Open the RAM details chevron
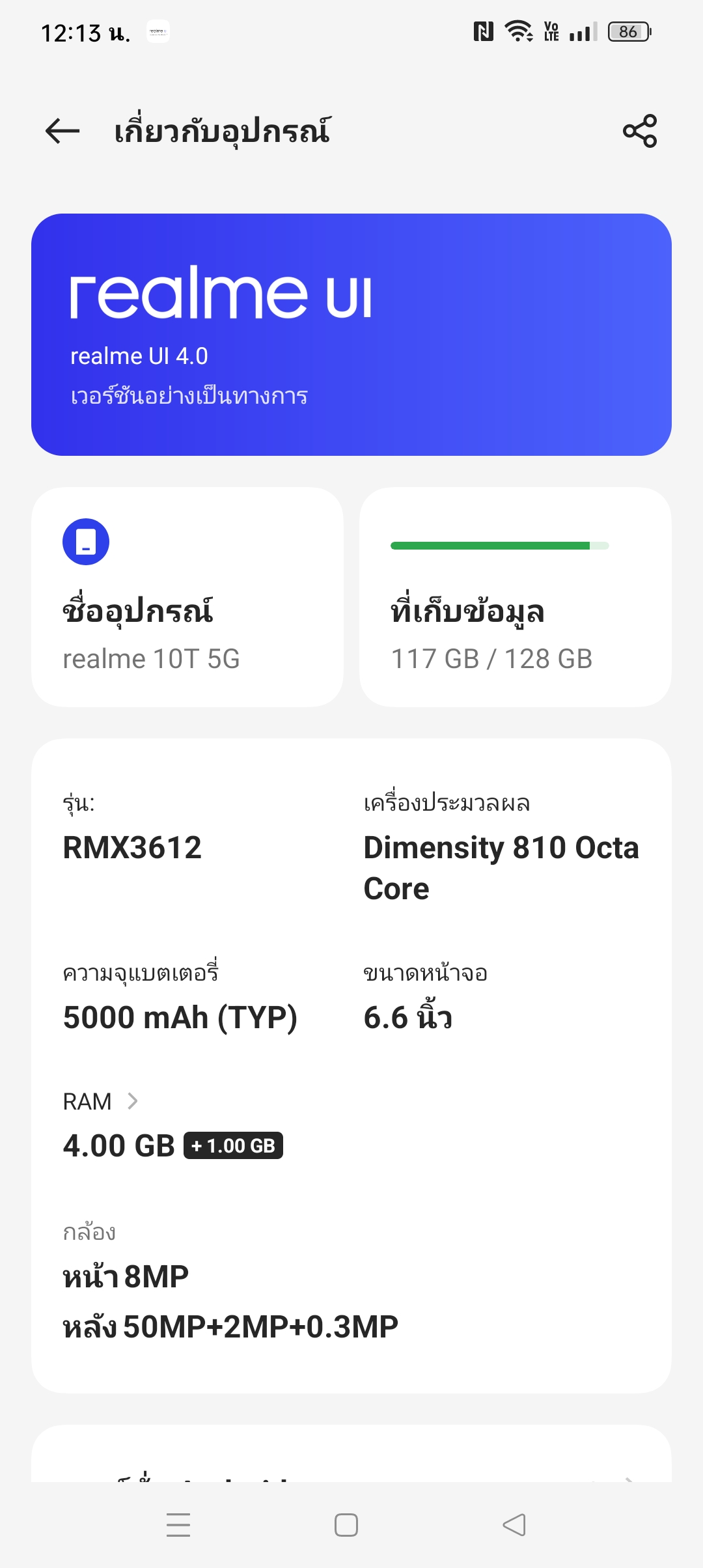Screen dimensions: 703x1568 133,1101
